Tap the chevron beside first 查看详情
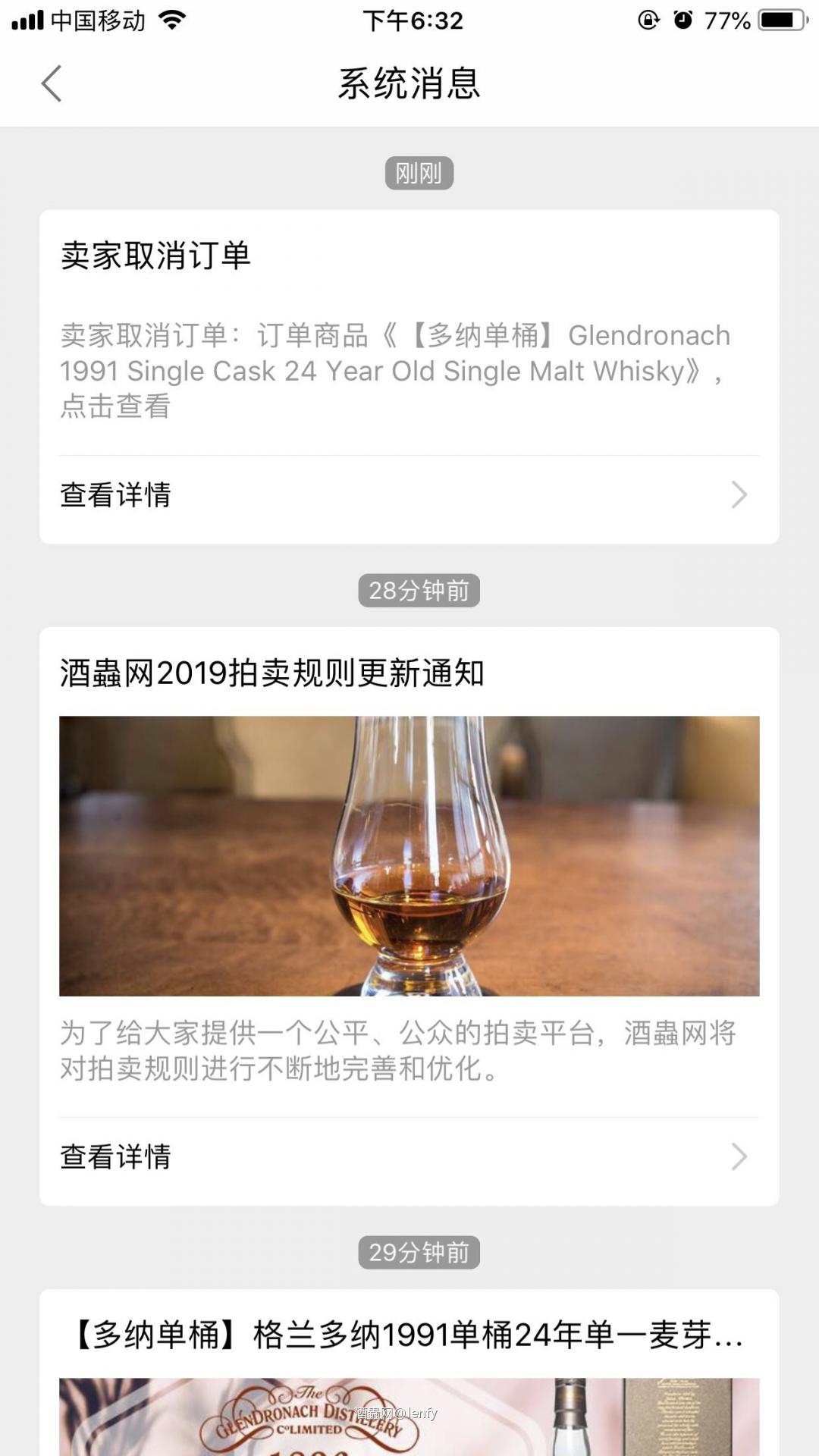This screenshot has width=819, height=1456. (x=739, y=495)
